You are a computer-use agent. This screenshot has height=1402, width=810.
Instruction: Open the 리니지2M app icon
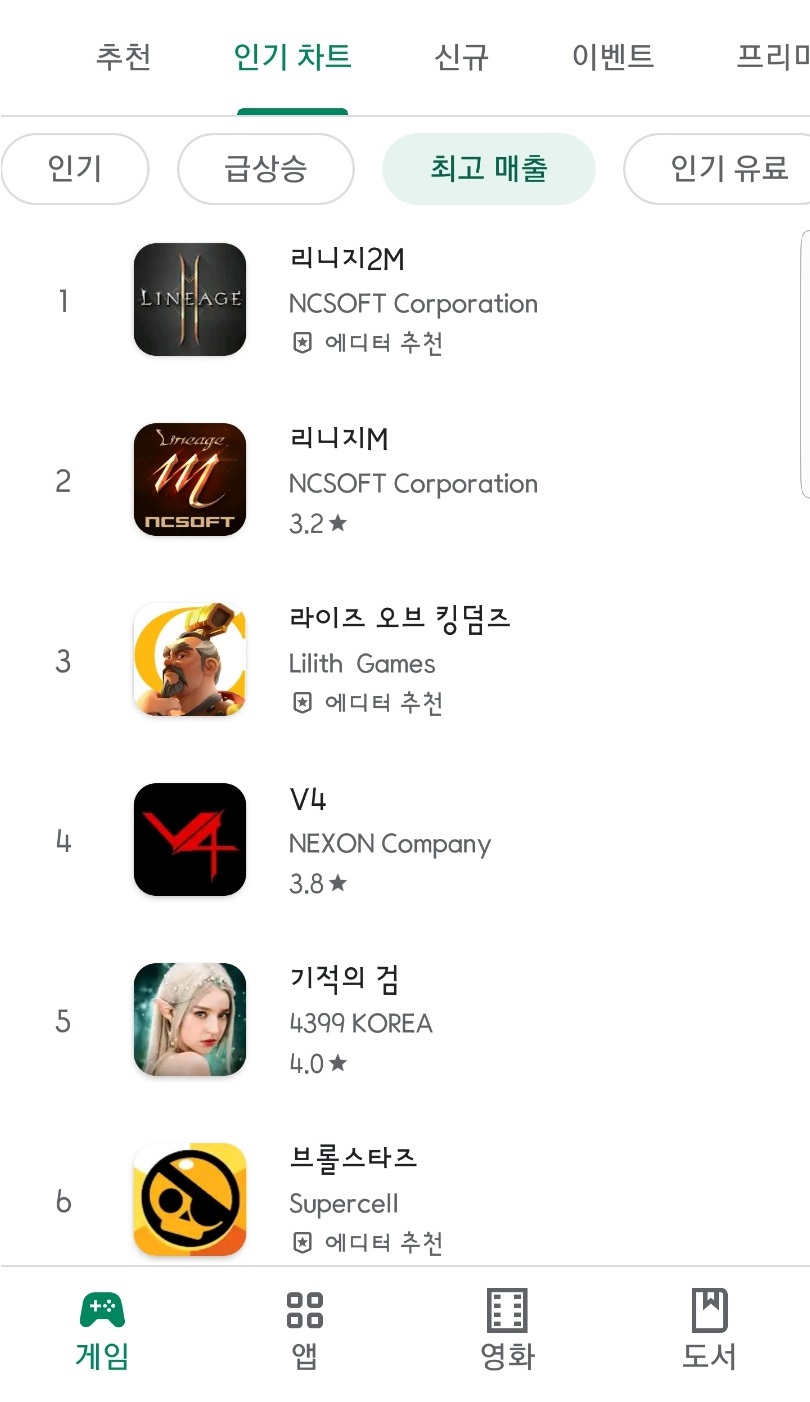tap(189, 299)
